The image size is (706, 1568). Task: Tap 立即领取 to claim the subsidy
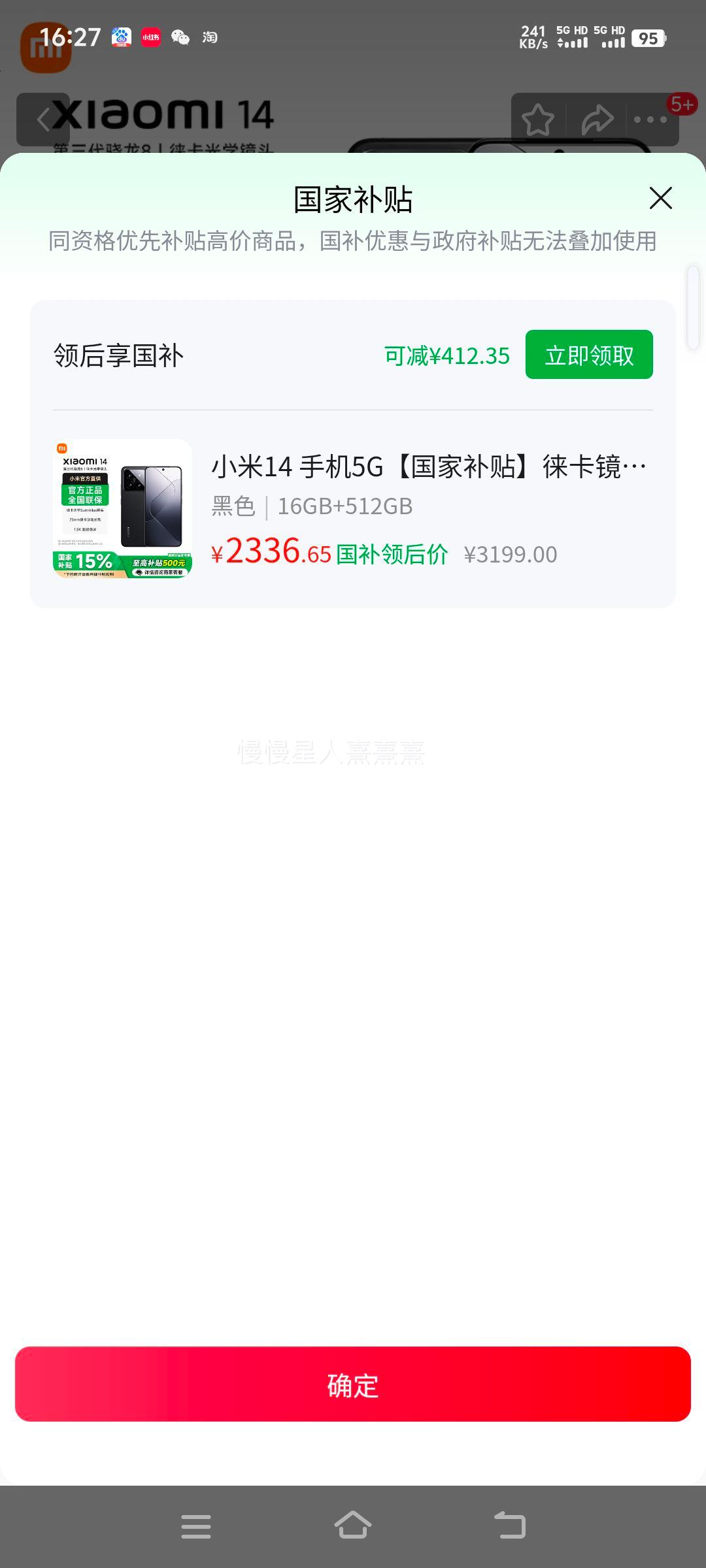tap(588, 355)
